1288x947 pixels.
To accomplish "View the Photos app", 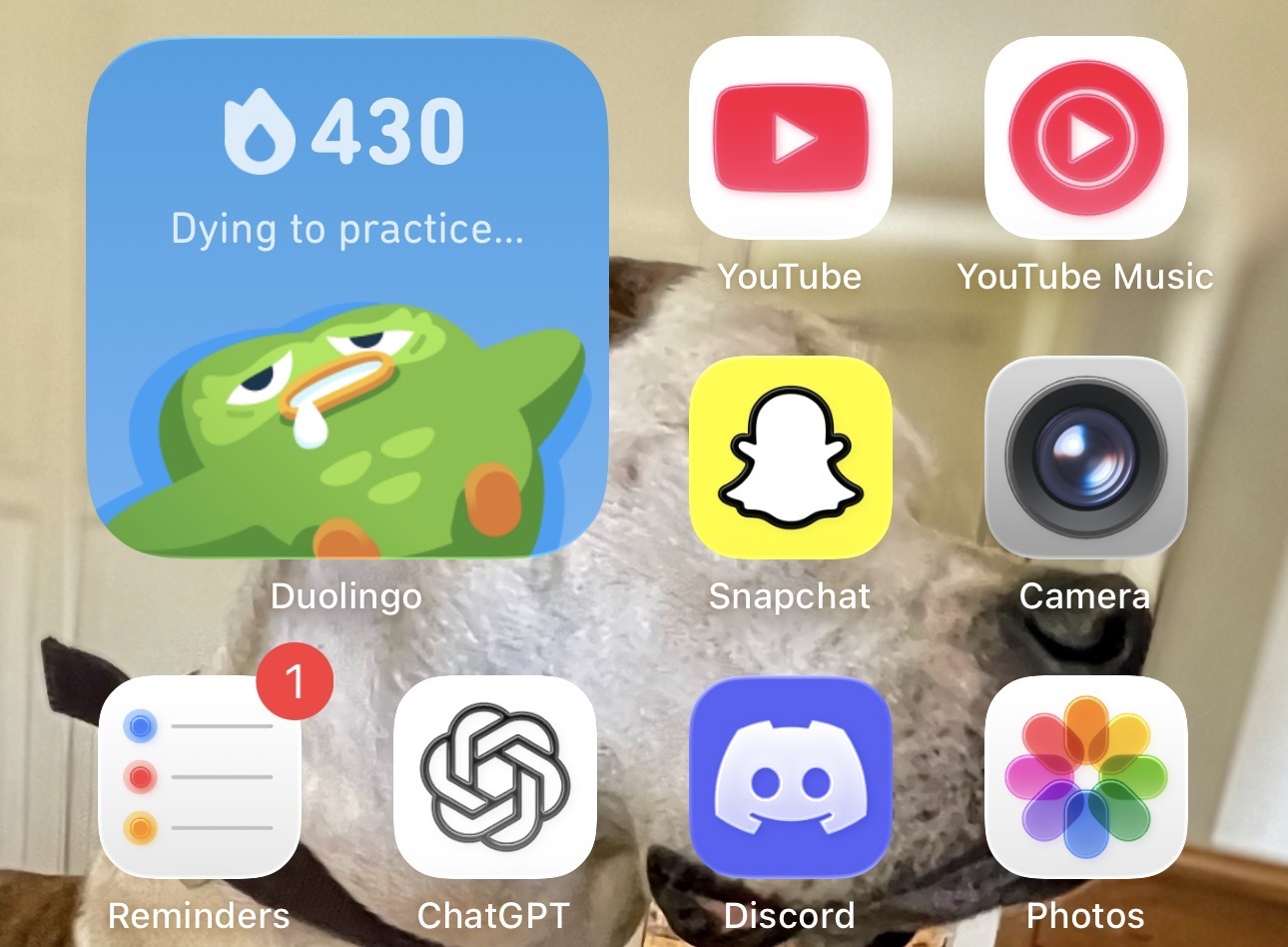I will [x=1085, y=776].
